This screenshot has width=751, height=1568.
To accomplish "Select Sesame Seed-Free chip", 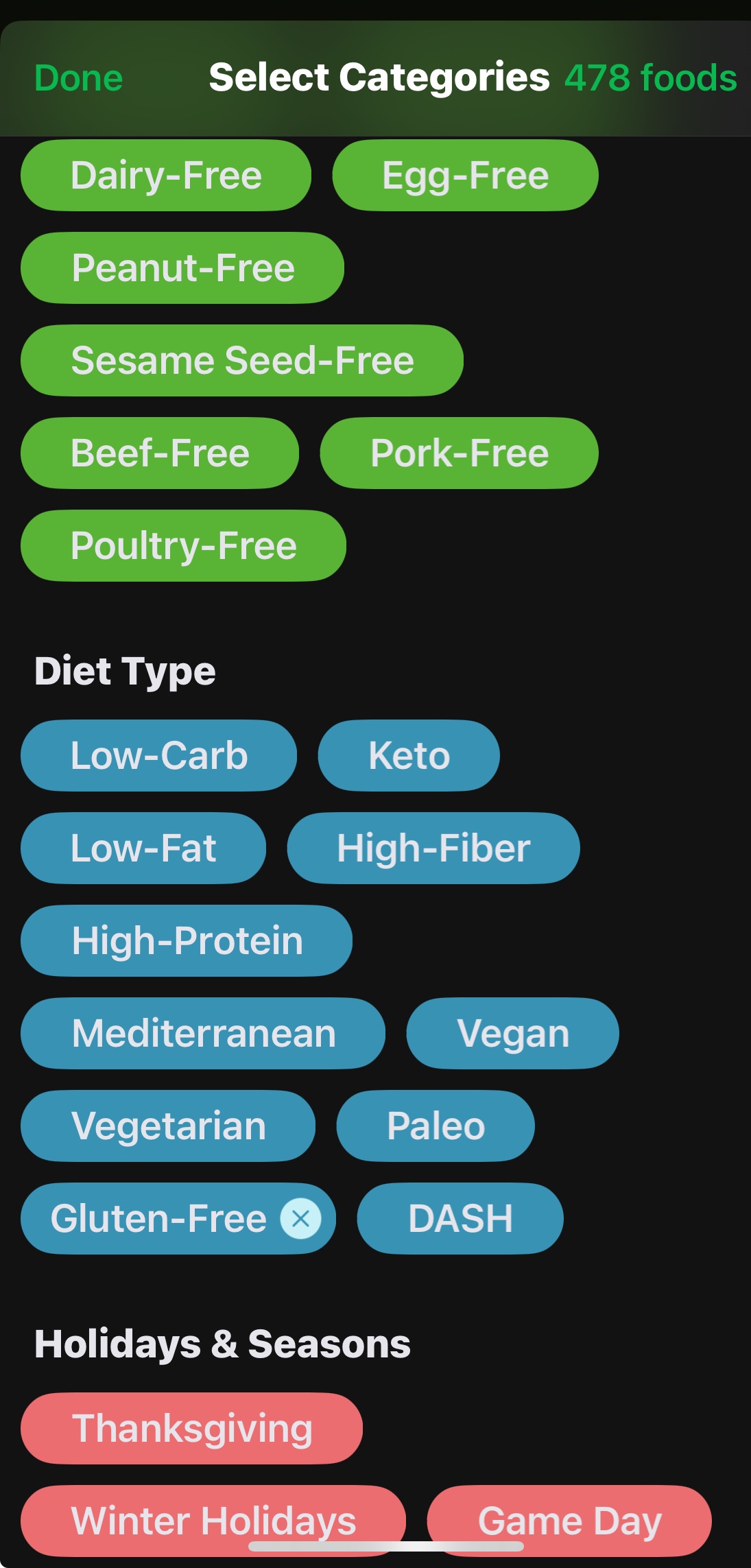I will pos(242,361).
